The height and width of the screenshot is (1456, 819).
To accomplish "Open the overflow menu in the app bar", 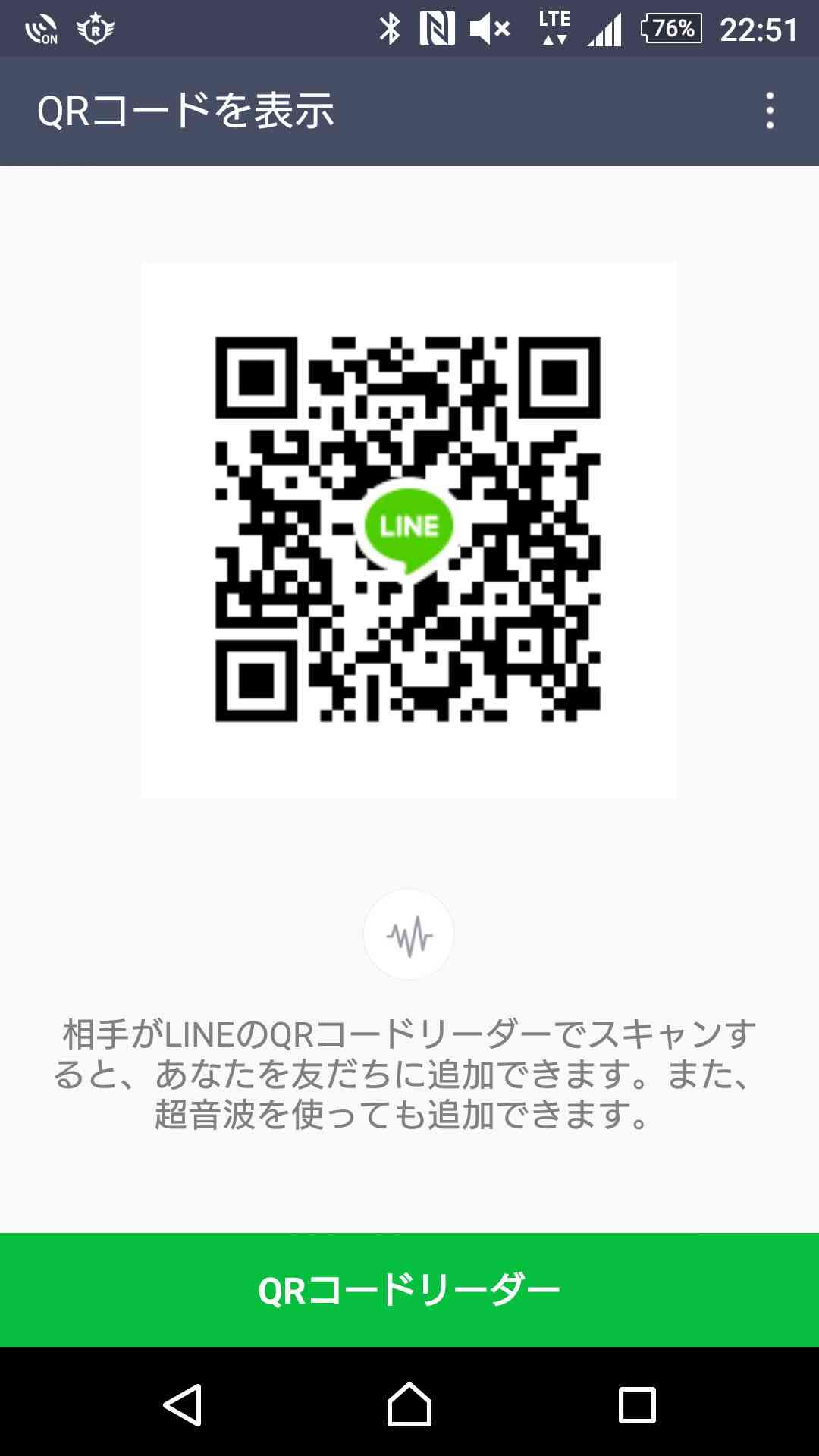I will coord(770,111).
